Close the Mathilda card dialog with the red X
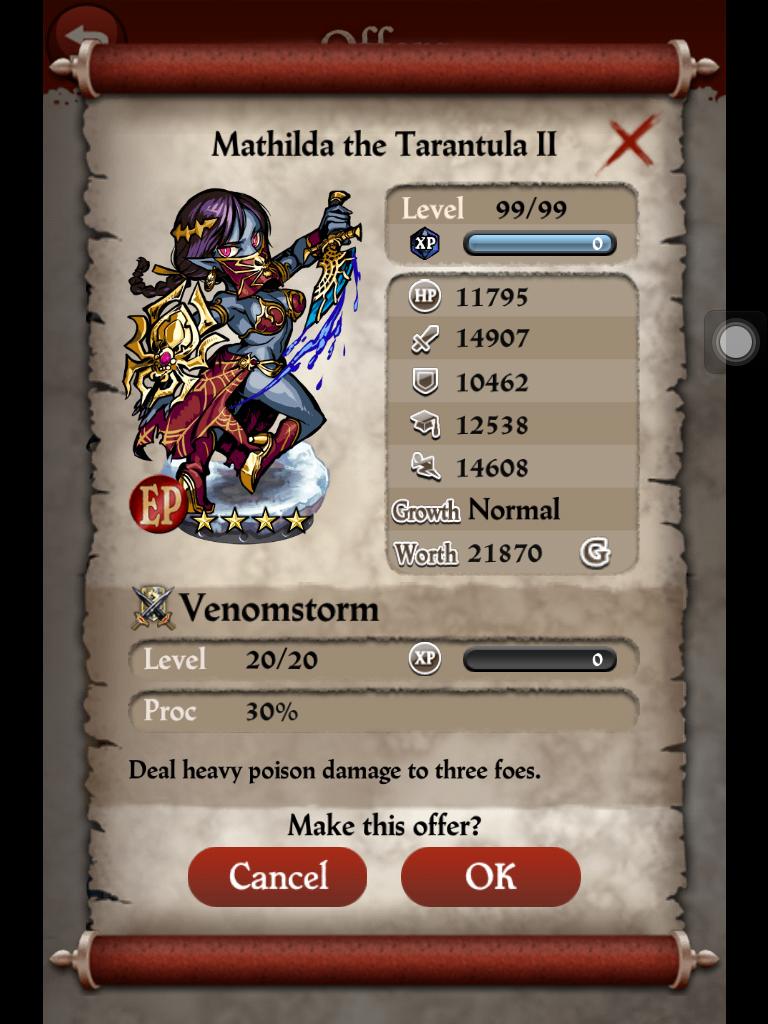This screenshot has width=768, height=1024. coord(631,142)
